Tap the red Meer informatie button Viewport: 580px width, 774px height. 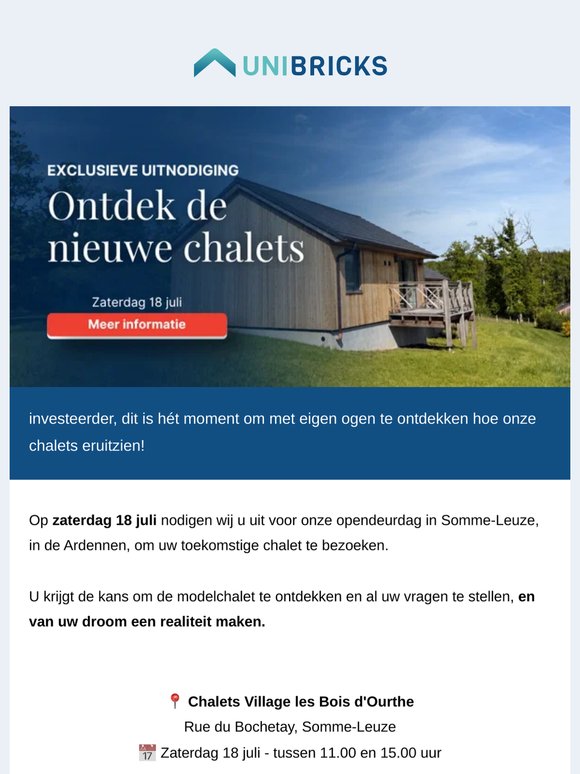(137, 325)
